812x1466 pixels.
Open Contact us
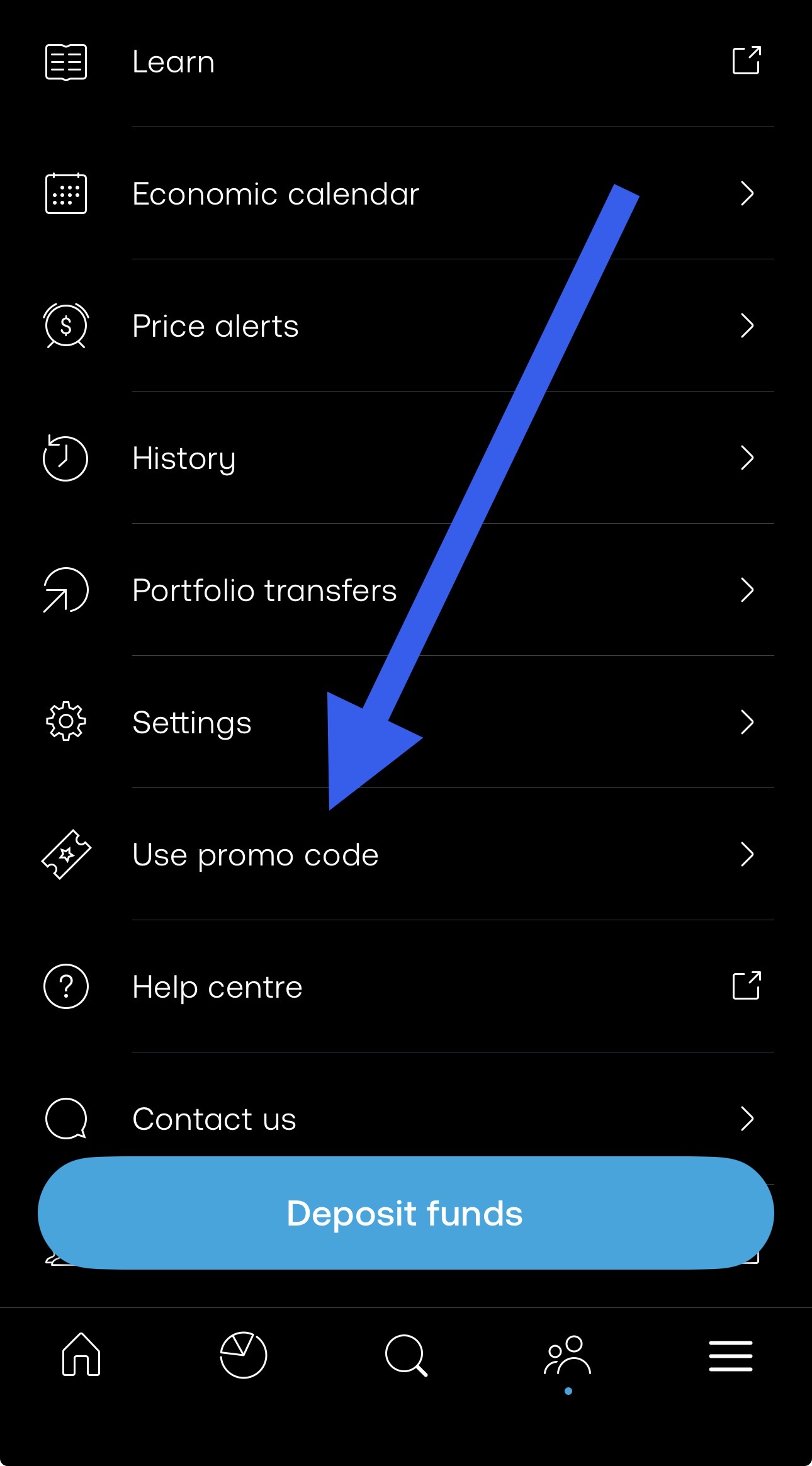pos(214,1119)
